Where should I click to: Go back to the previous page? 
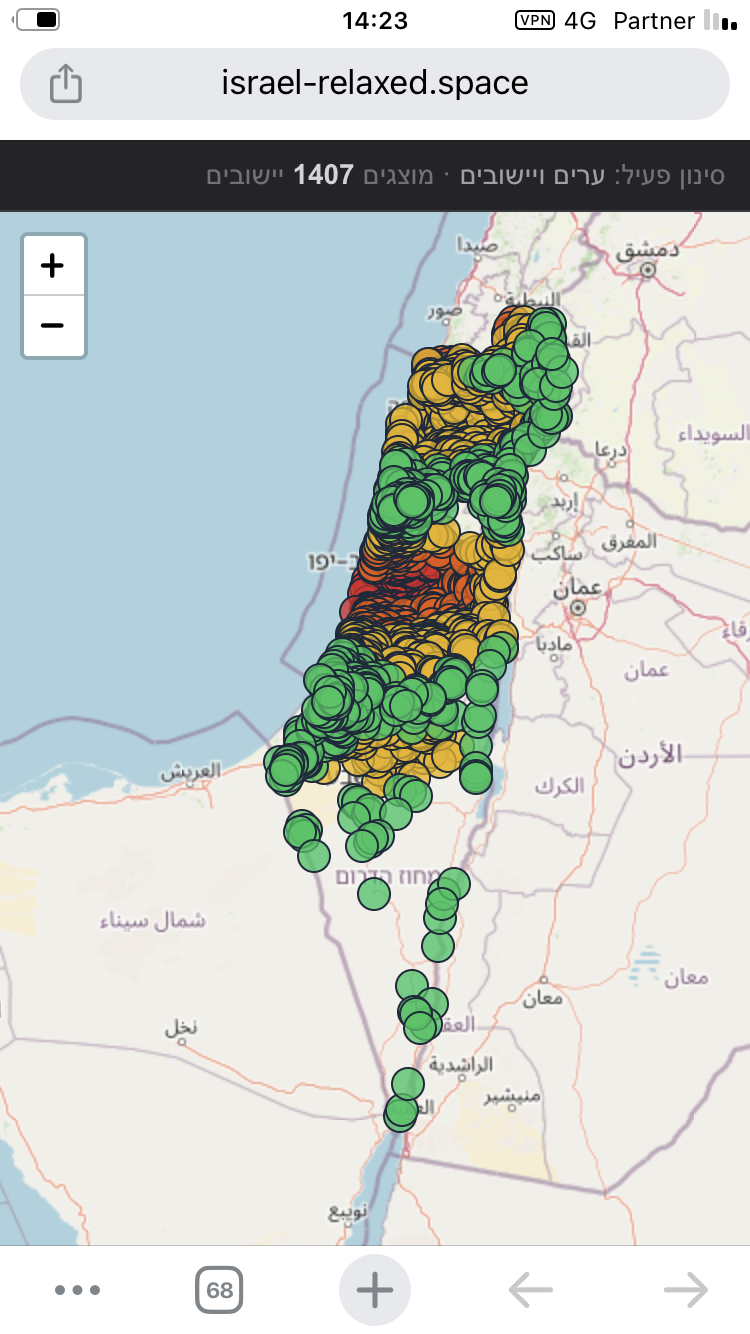point(530,1290)
